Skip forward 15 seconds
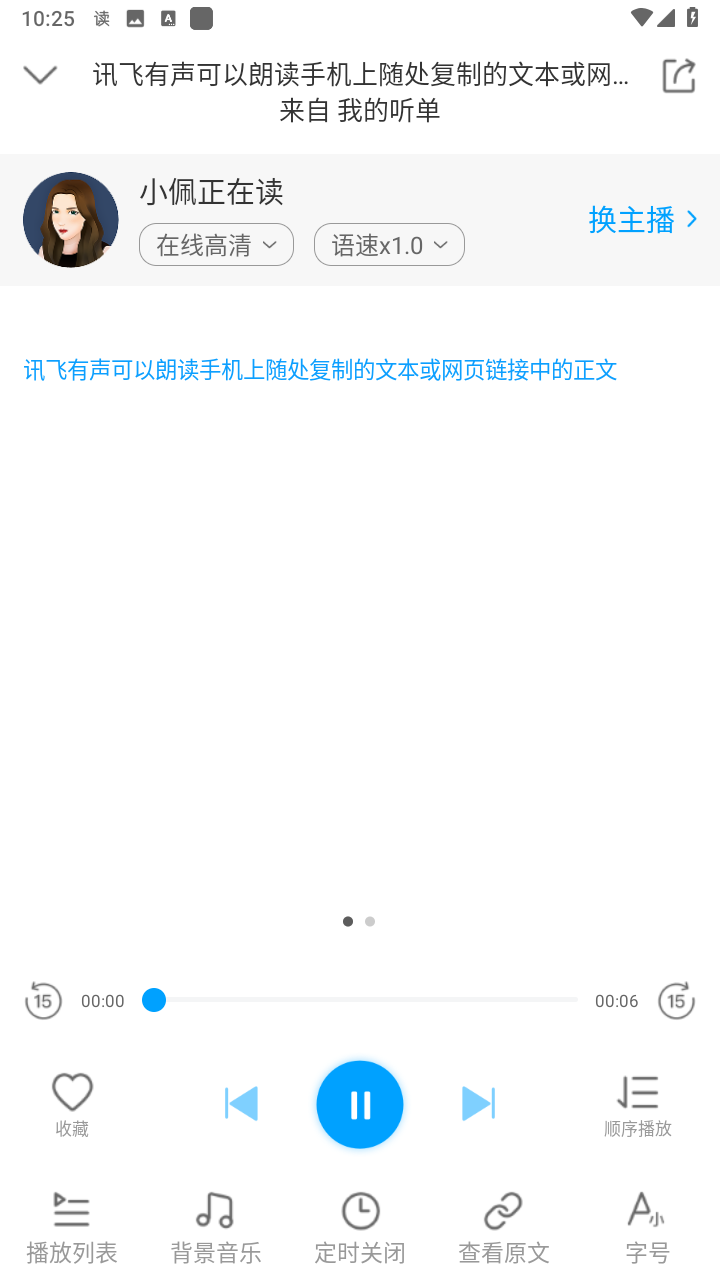Viewport: 720px width, 1280px height. (676, 1001)
